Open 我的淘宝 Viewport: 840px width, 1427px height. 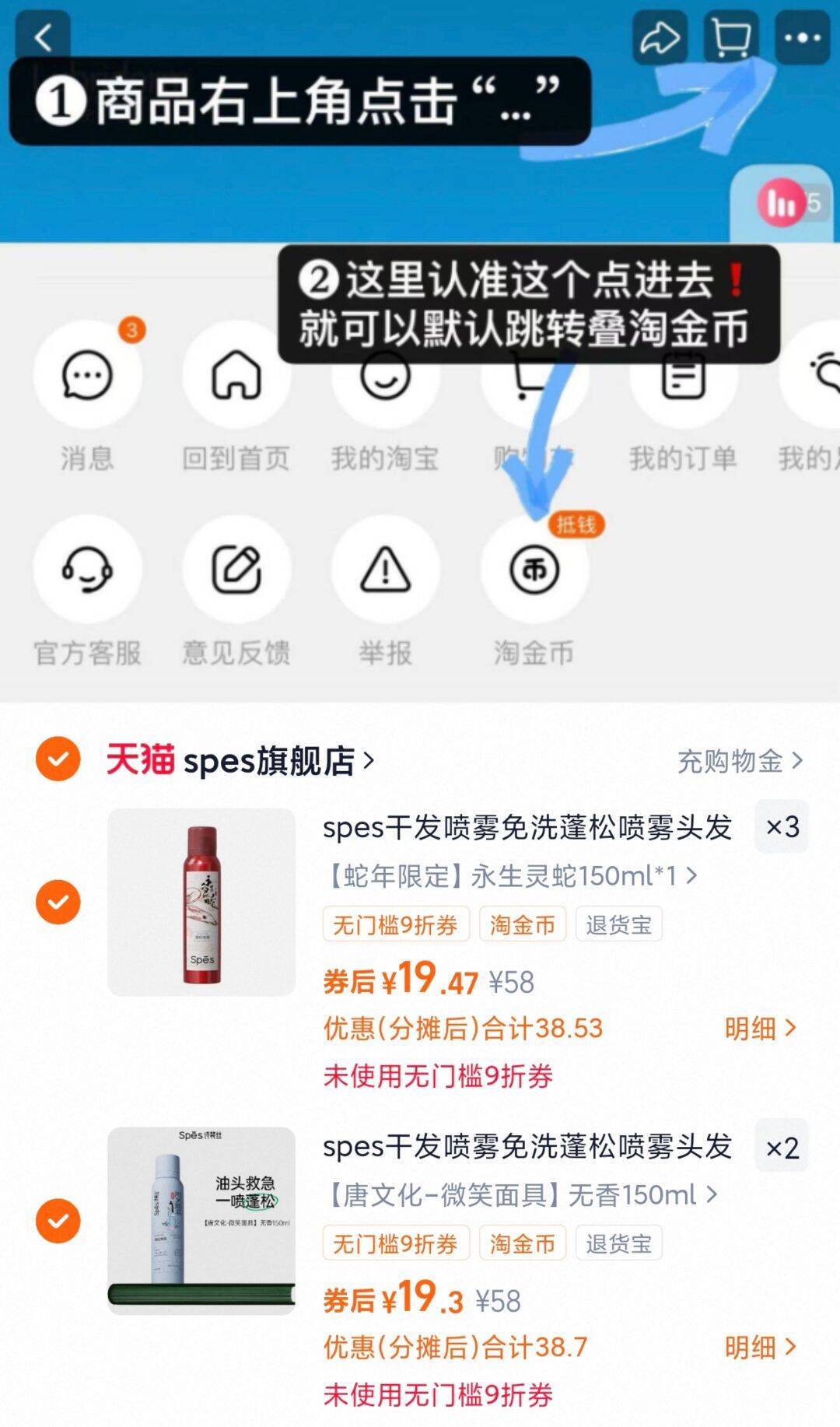click(387, 376)
